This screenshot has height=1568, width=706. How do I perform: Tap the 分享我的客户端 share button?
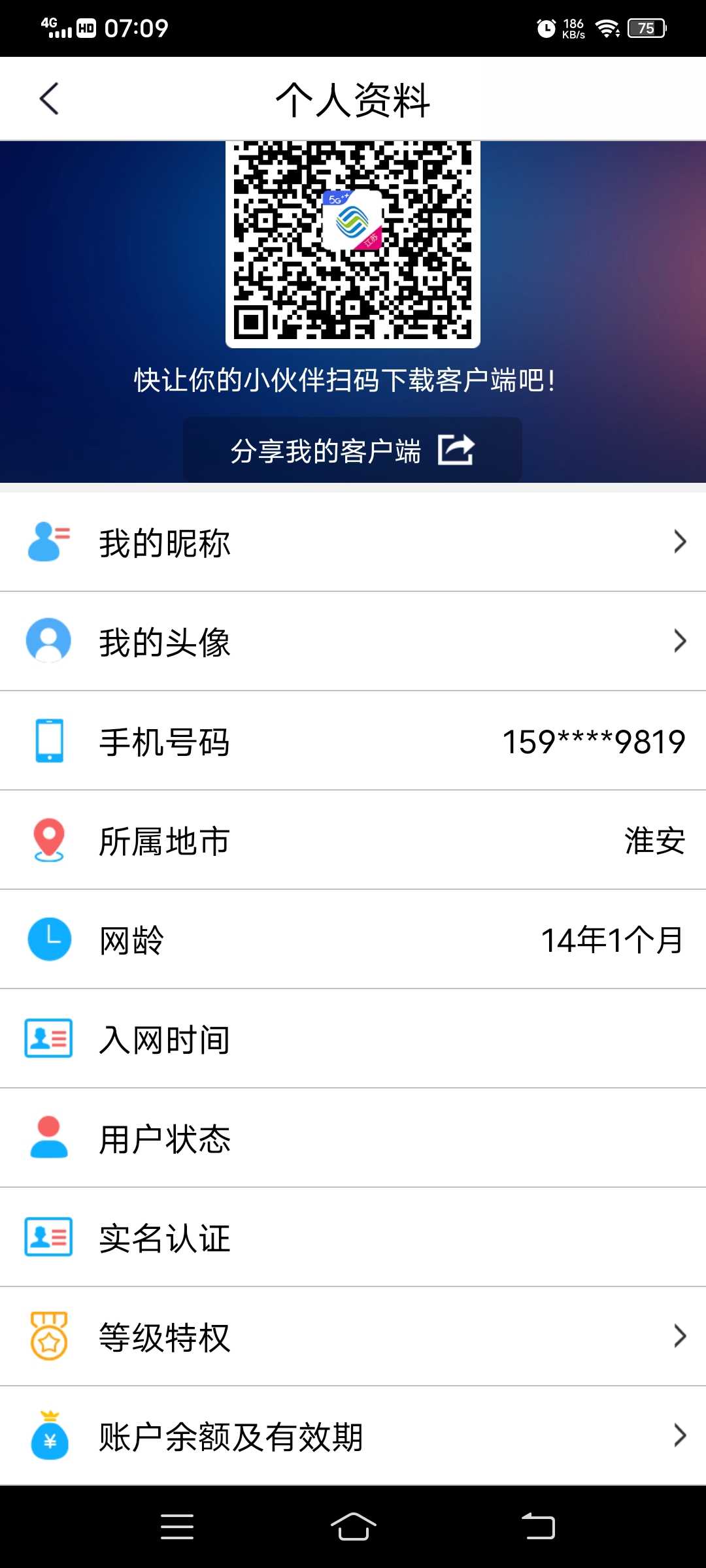pyautogui.click(x=352, y=450)
